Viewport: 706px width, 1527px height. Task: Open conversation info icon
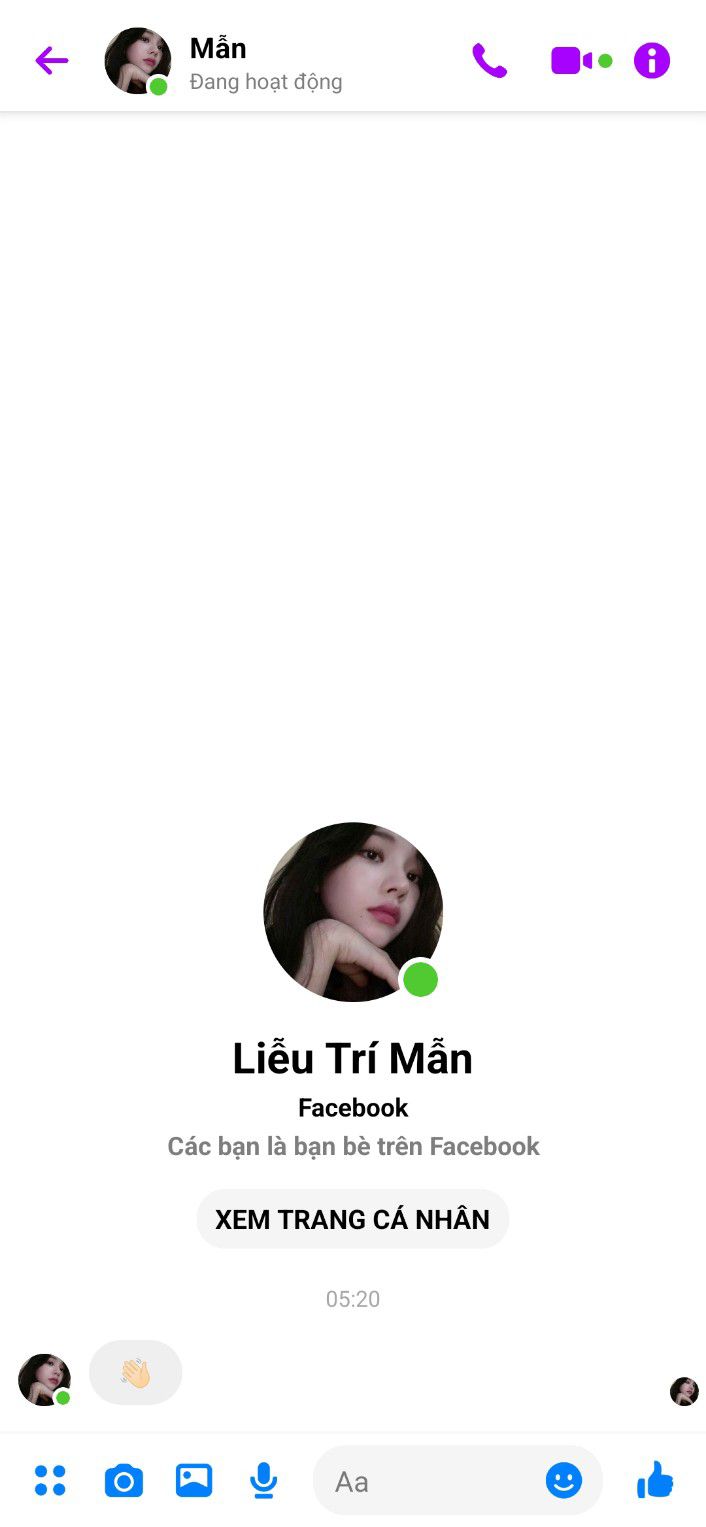652,61
